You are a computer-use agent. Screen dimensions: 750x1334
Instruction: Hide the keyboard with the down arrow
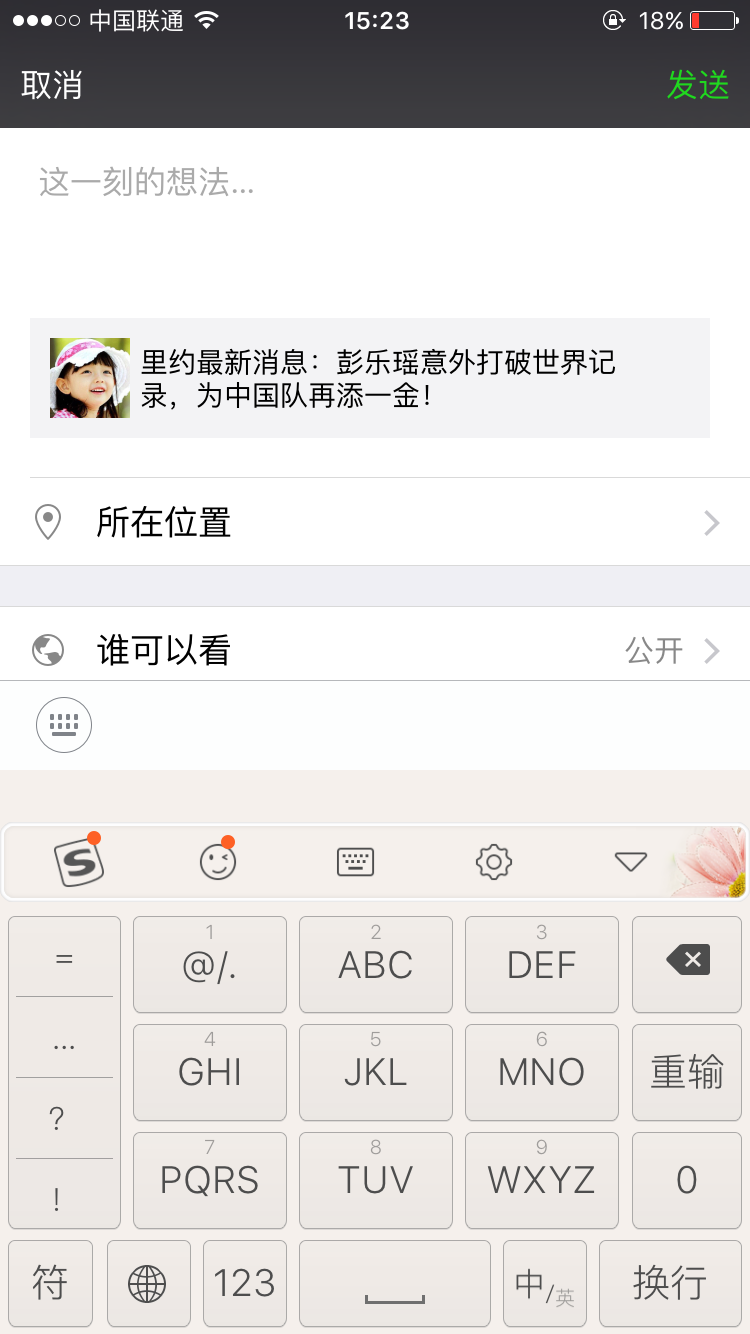coord(631,862)
